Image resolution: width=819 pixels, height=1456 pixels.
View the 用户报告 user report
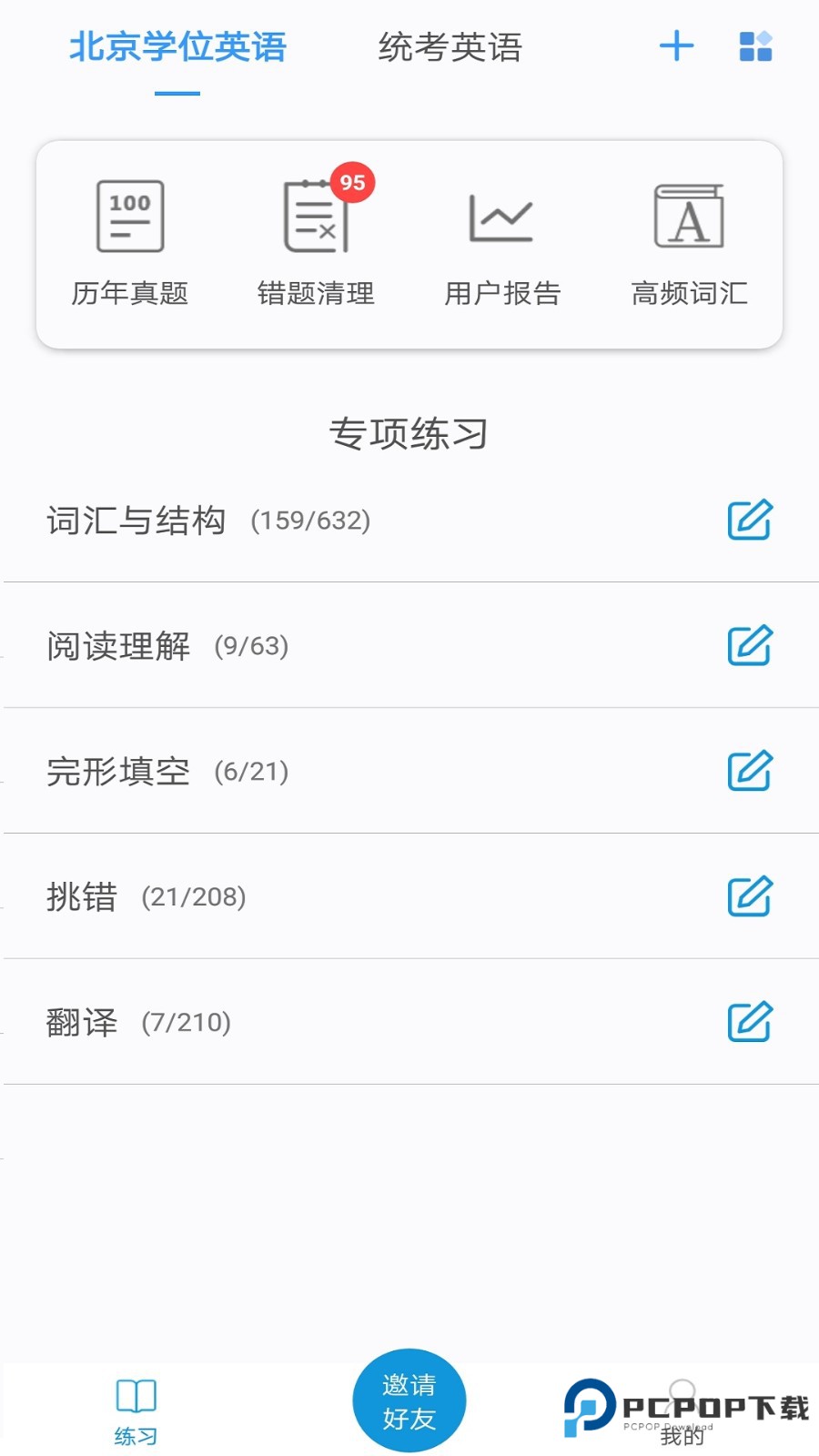503,238
